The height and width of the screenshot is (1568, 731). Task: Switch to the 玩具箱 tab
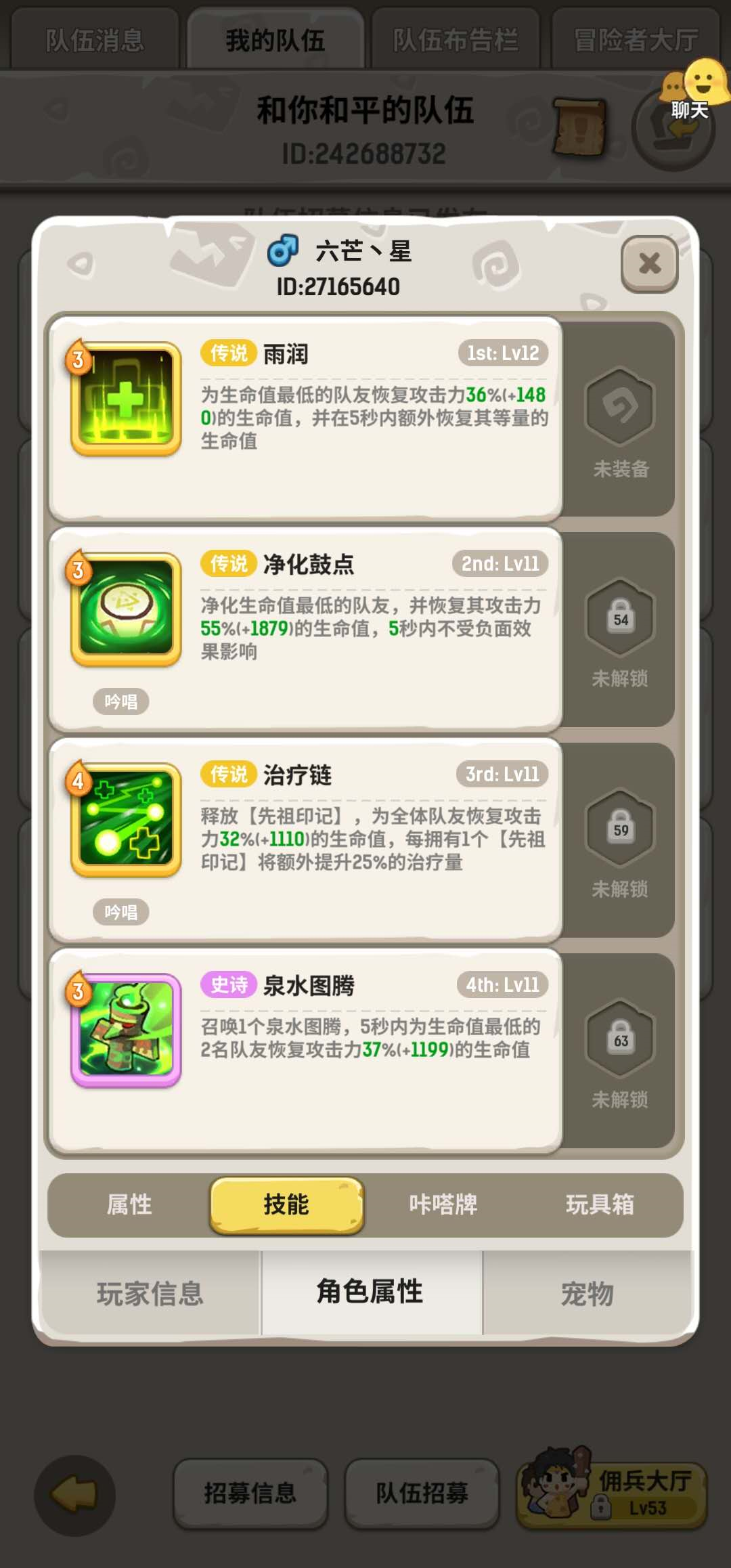coord(600,1205)
